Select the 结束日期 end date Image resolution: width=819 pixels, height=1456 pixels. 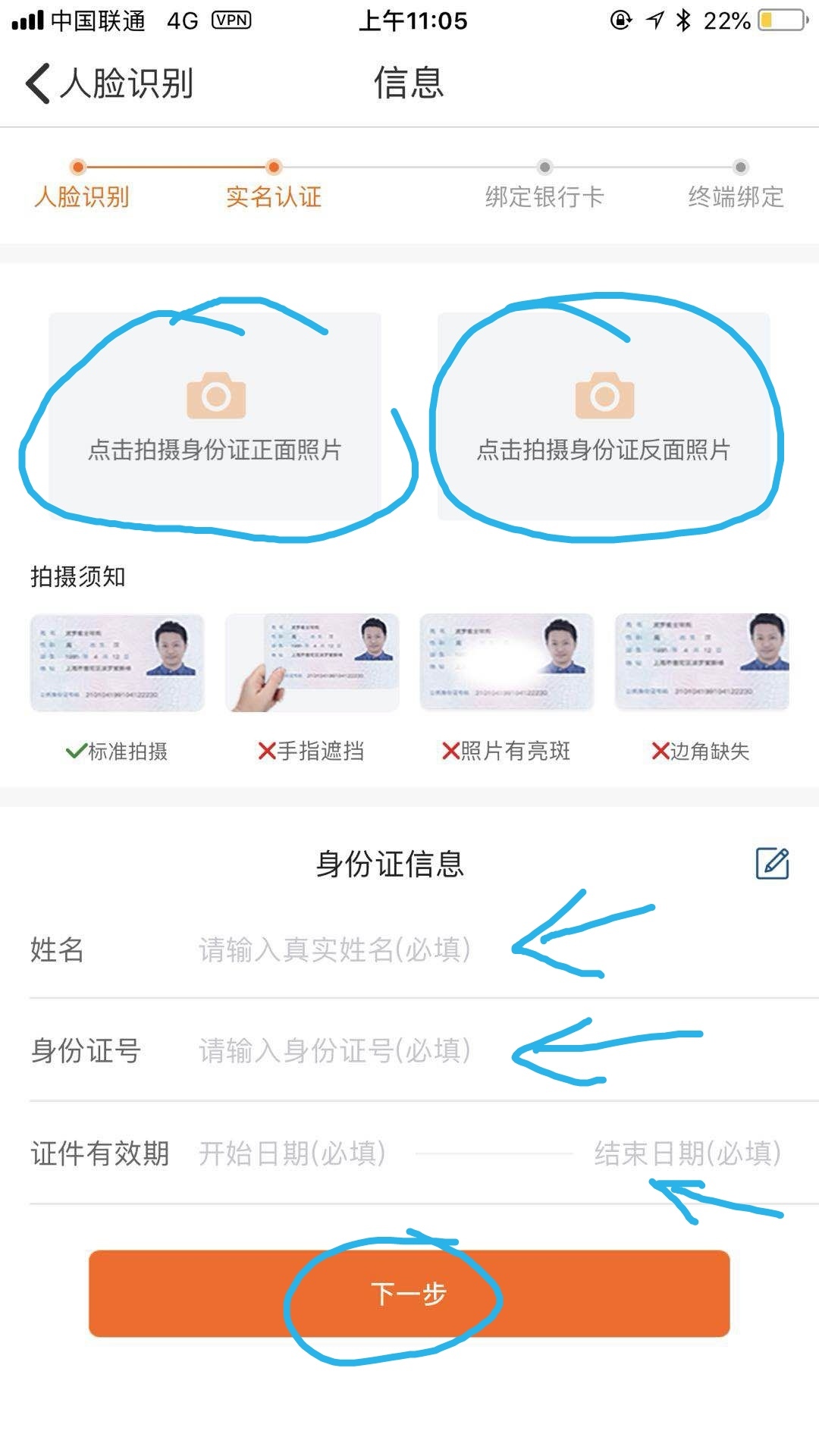point(687,1153)
